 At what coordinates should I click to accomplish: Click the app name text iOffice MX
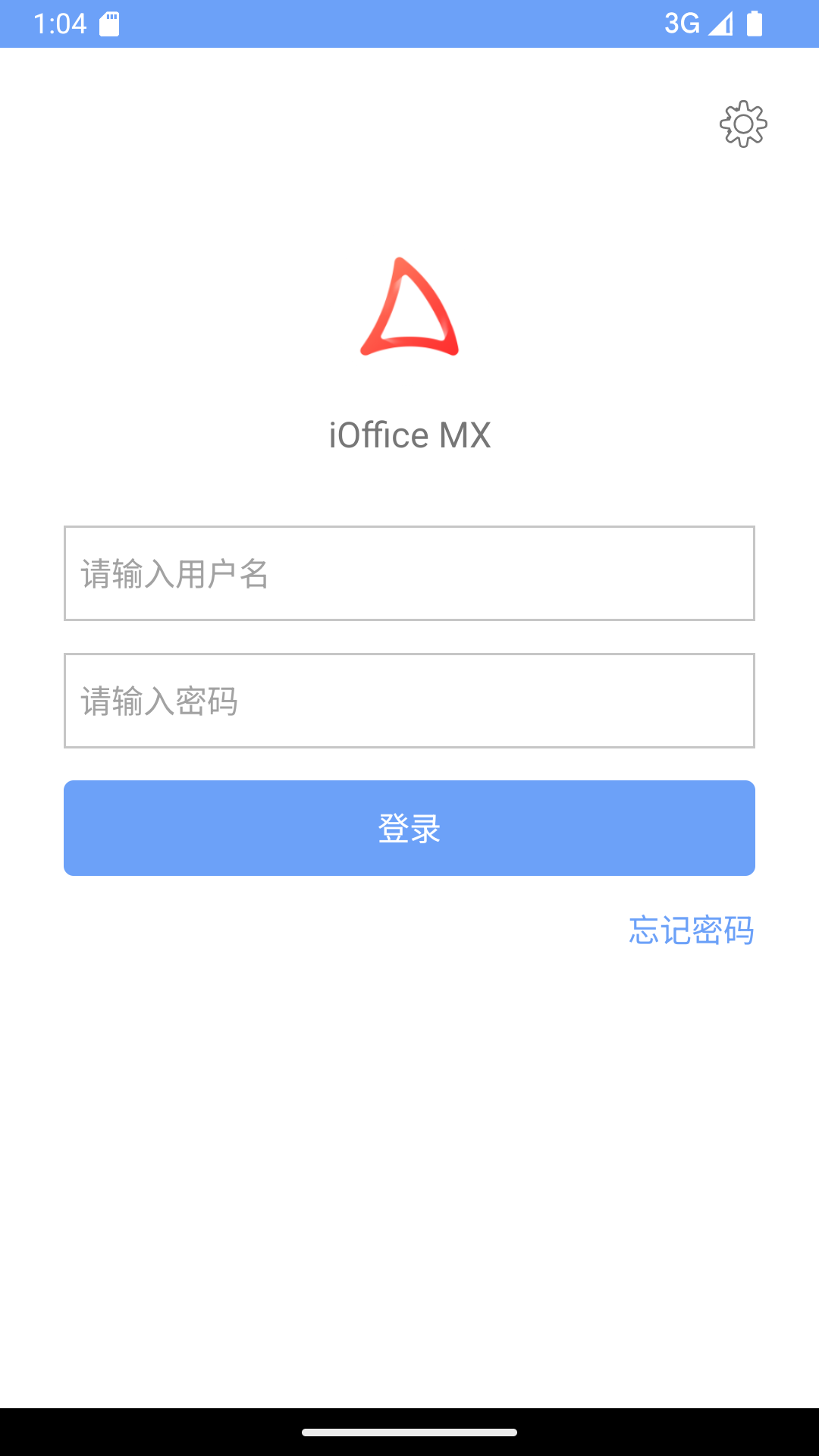pyautogui.click(x=409, y=434)
